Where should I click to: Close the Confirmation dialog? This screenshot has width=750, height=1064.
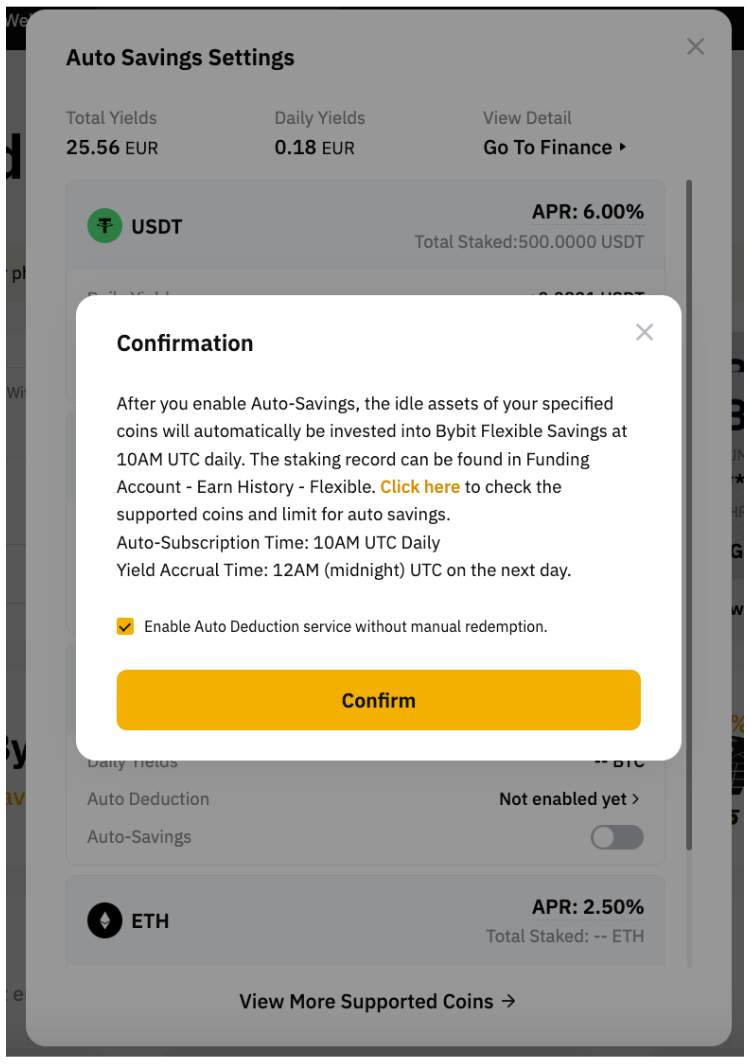tap(644, 333)
